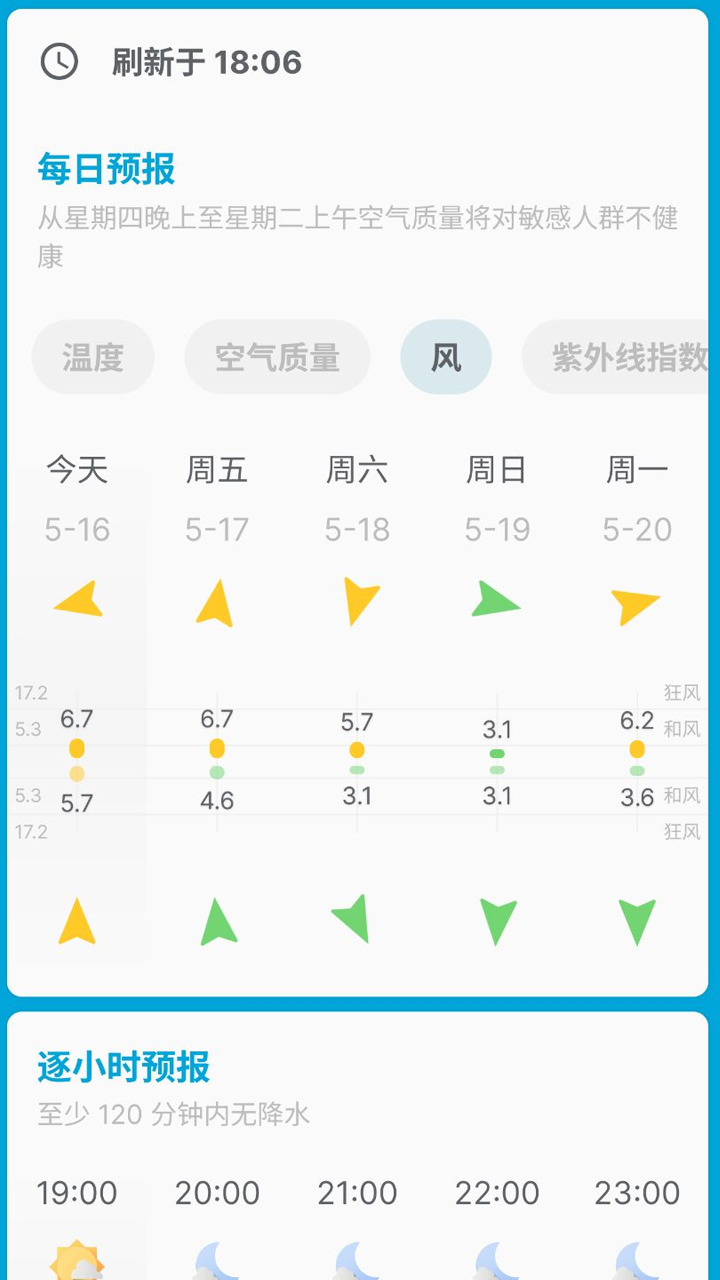Click the clock icon next to refresh time
The image size is (720, 1280).
coord(60,62)
